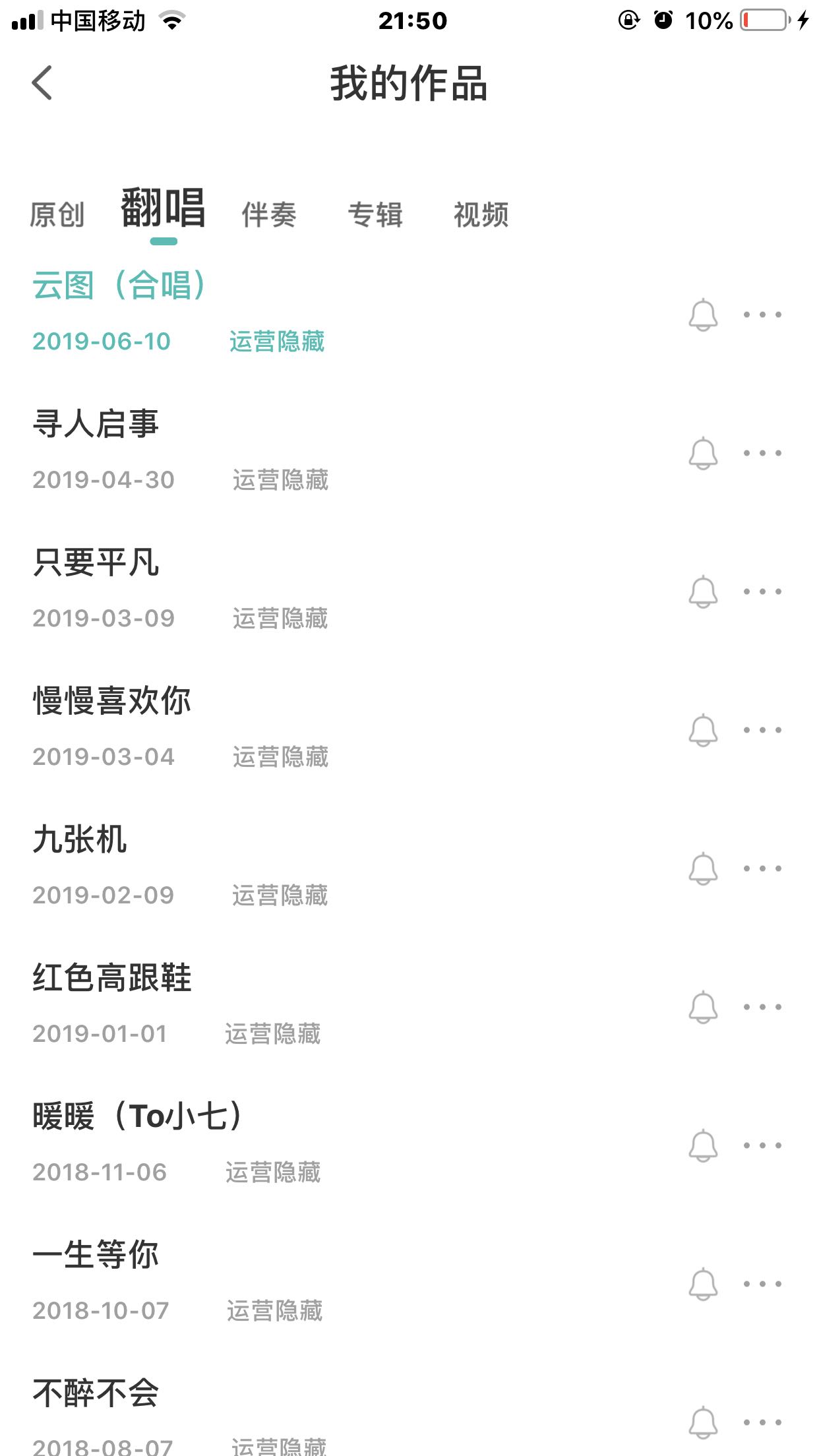Open more options for 云图（合唱）
The width and height of the screenshot is (819, 1456).
point(762,315)
